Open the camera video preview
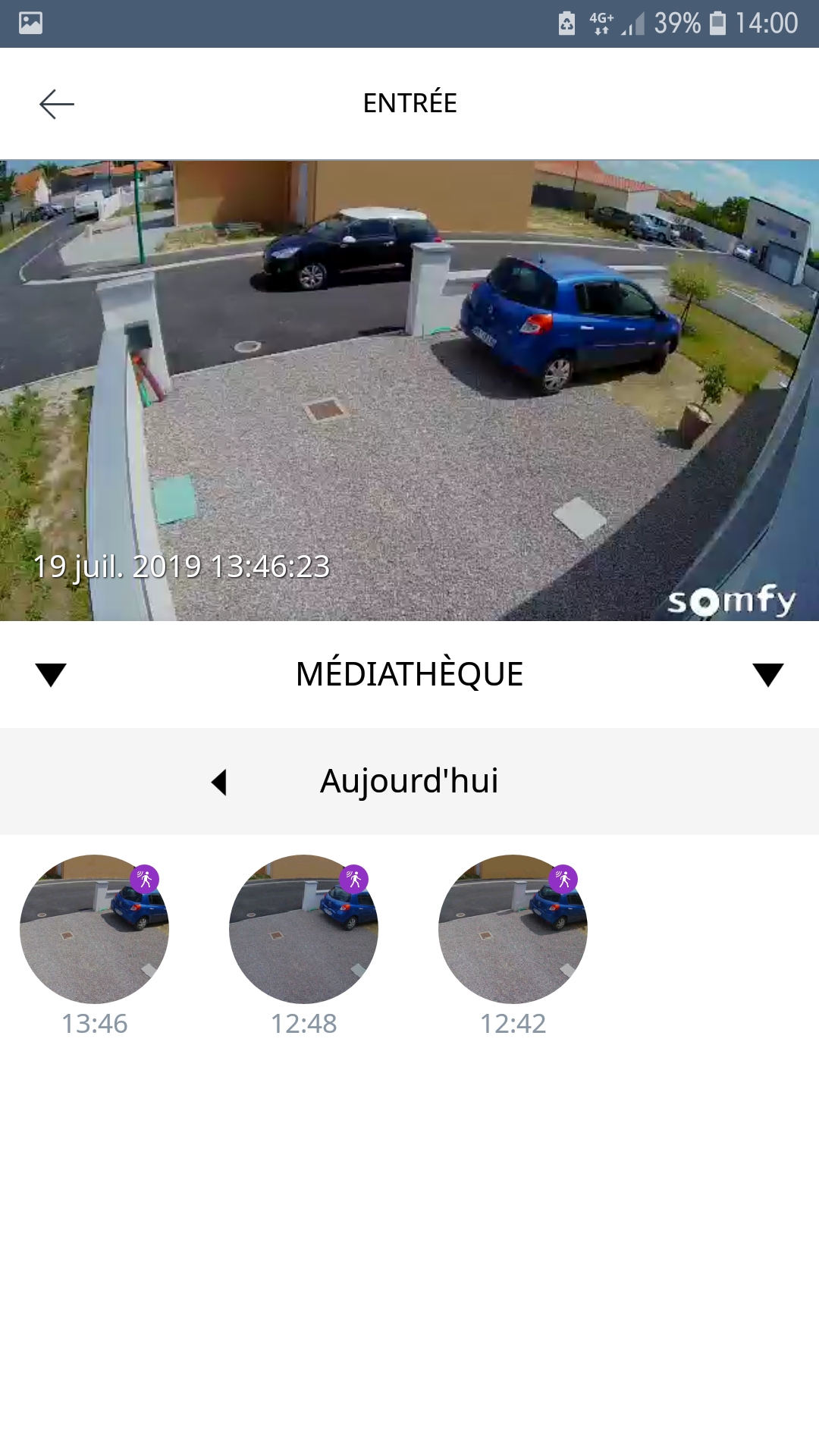 click(x=409, y=390)
